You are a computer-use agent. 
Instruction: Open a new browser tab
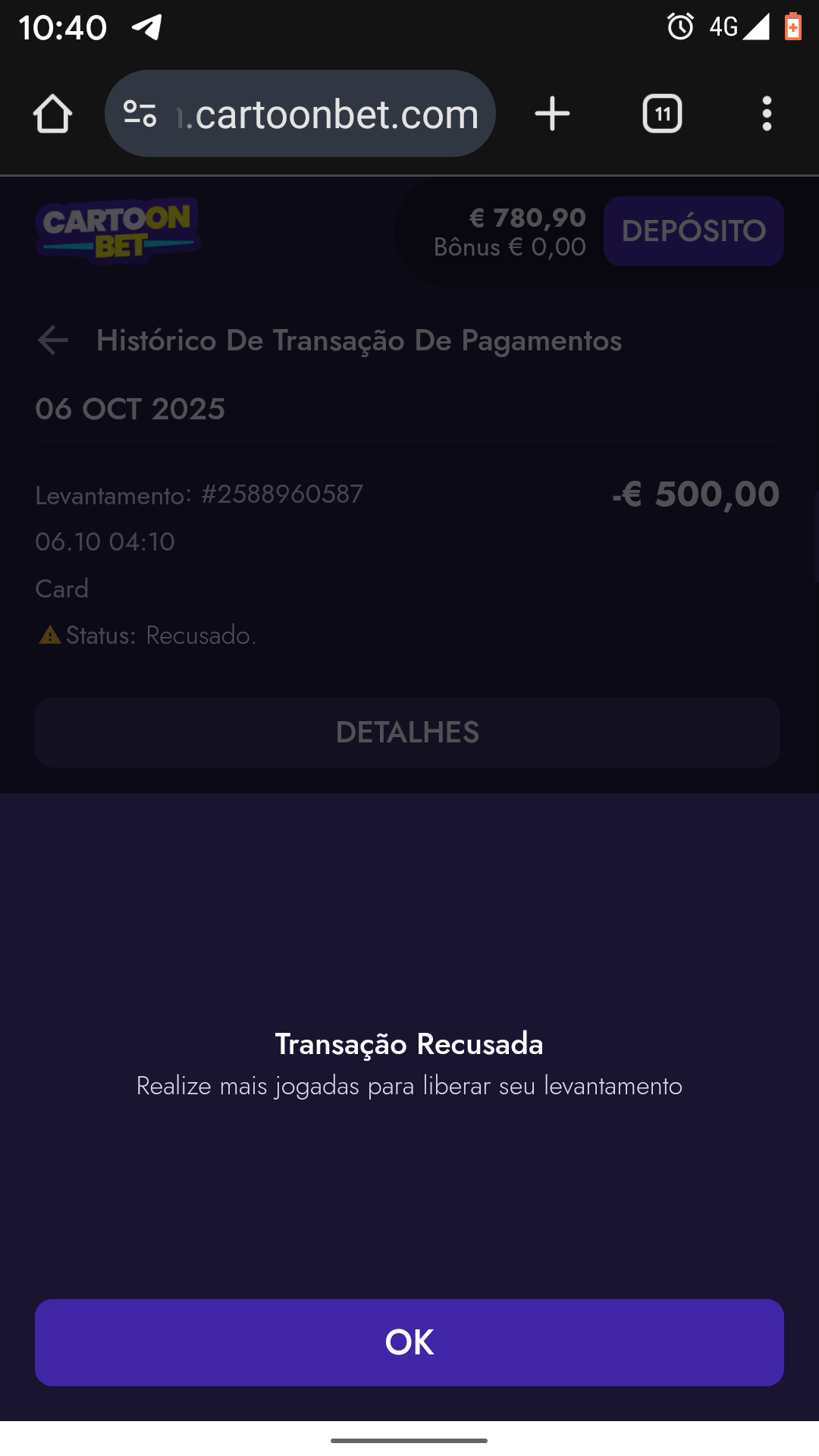coord(552,114)
